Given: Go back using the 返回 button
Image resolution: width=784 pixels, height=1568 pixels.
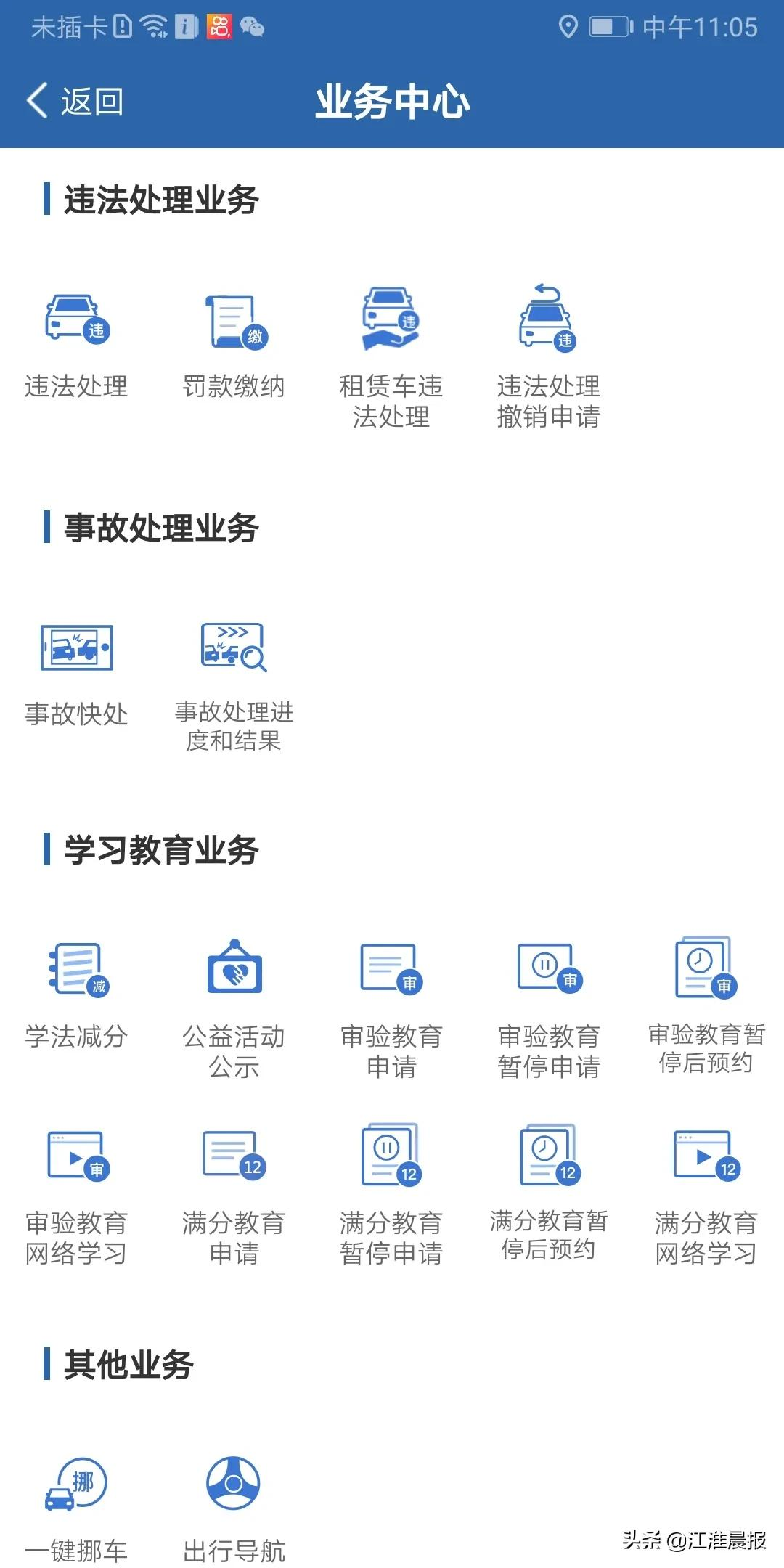Looking at the screenshot, I should click(x=75, y=101).
